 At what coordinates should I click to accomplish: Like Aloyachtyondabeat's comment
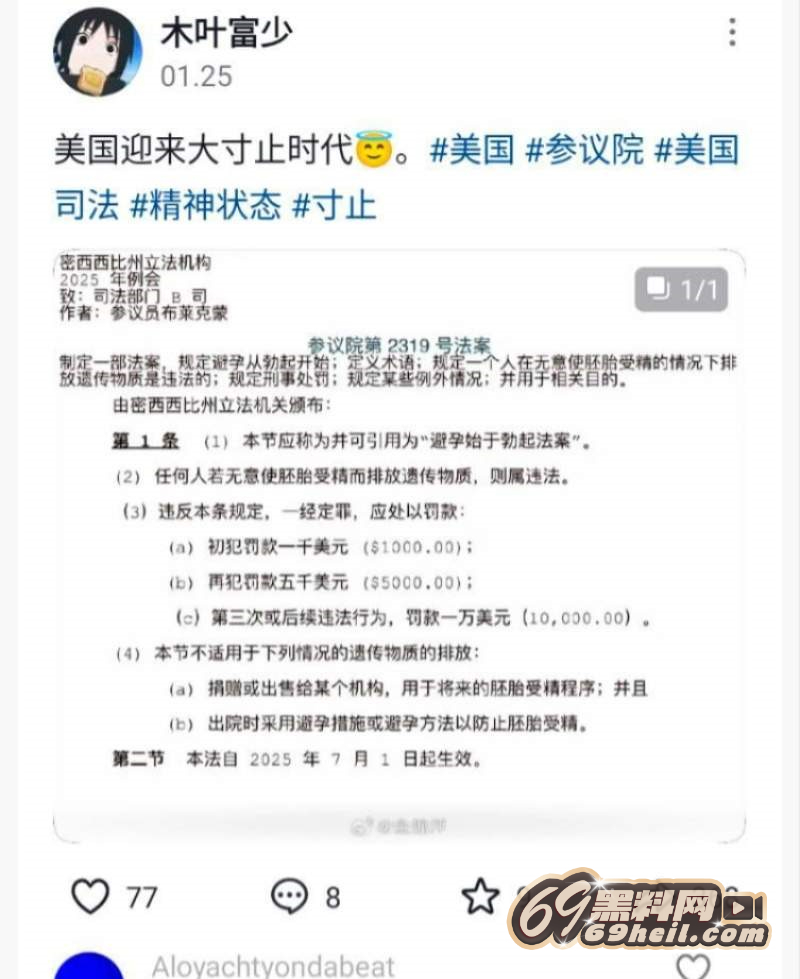692,966
